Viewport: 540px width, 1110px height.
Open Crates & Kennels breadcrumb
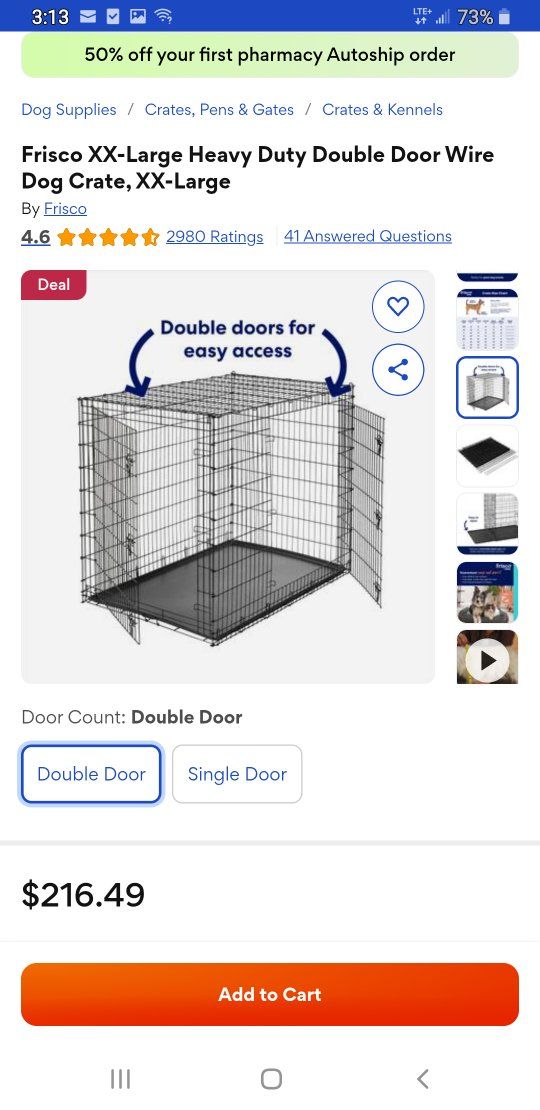click(382, 110)
